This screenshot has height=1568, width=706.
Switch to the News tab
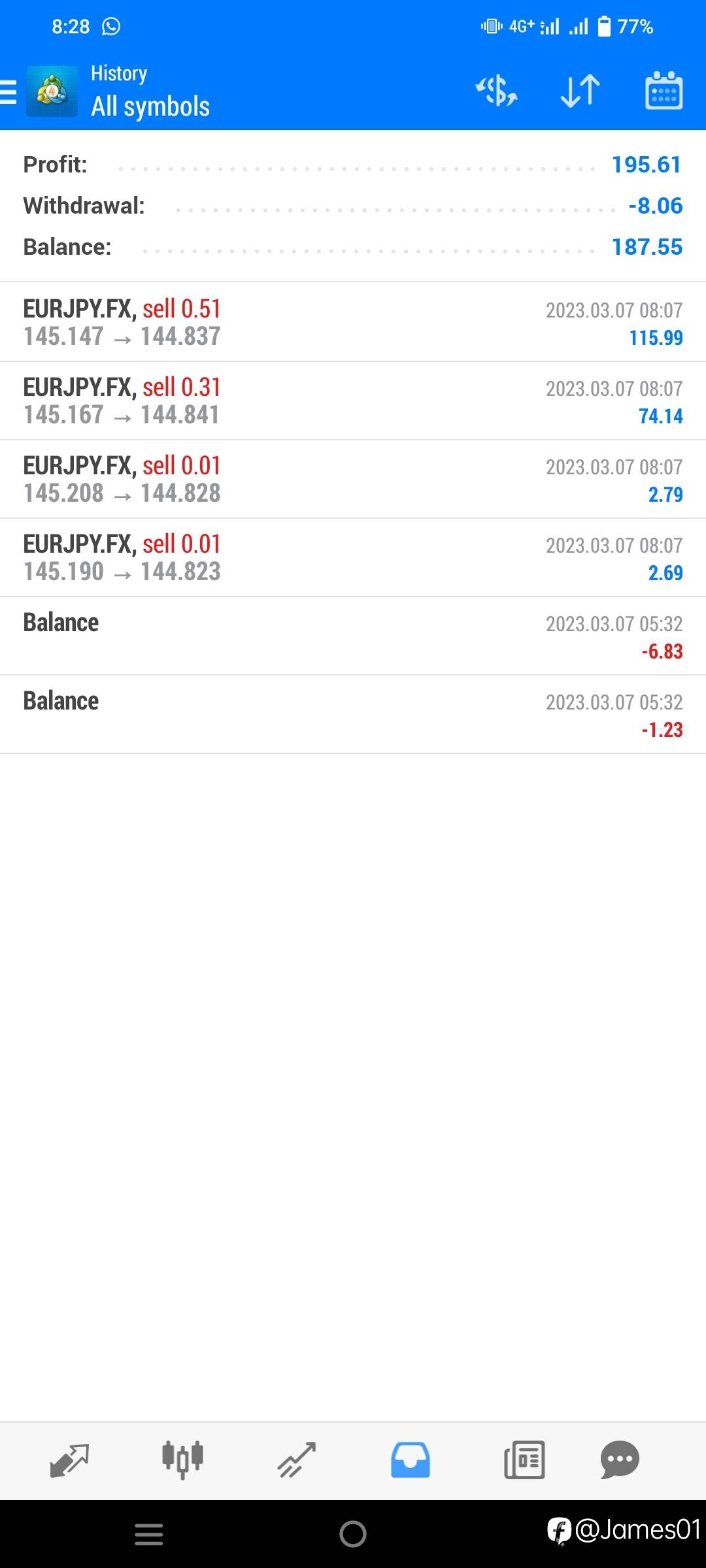pos(524,1460)
